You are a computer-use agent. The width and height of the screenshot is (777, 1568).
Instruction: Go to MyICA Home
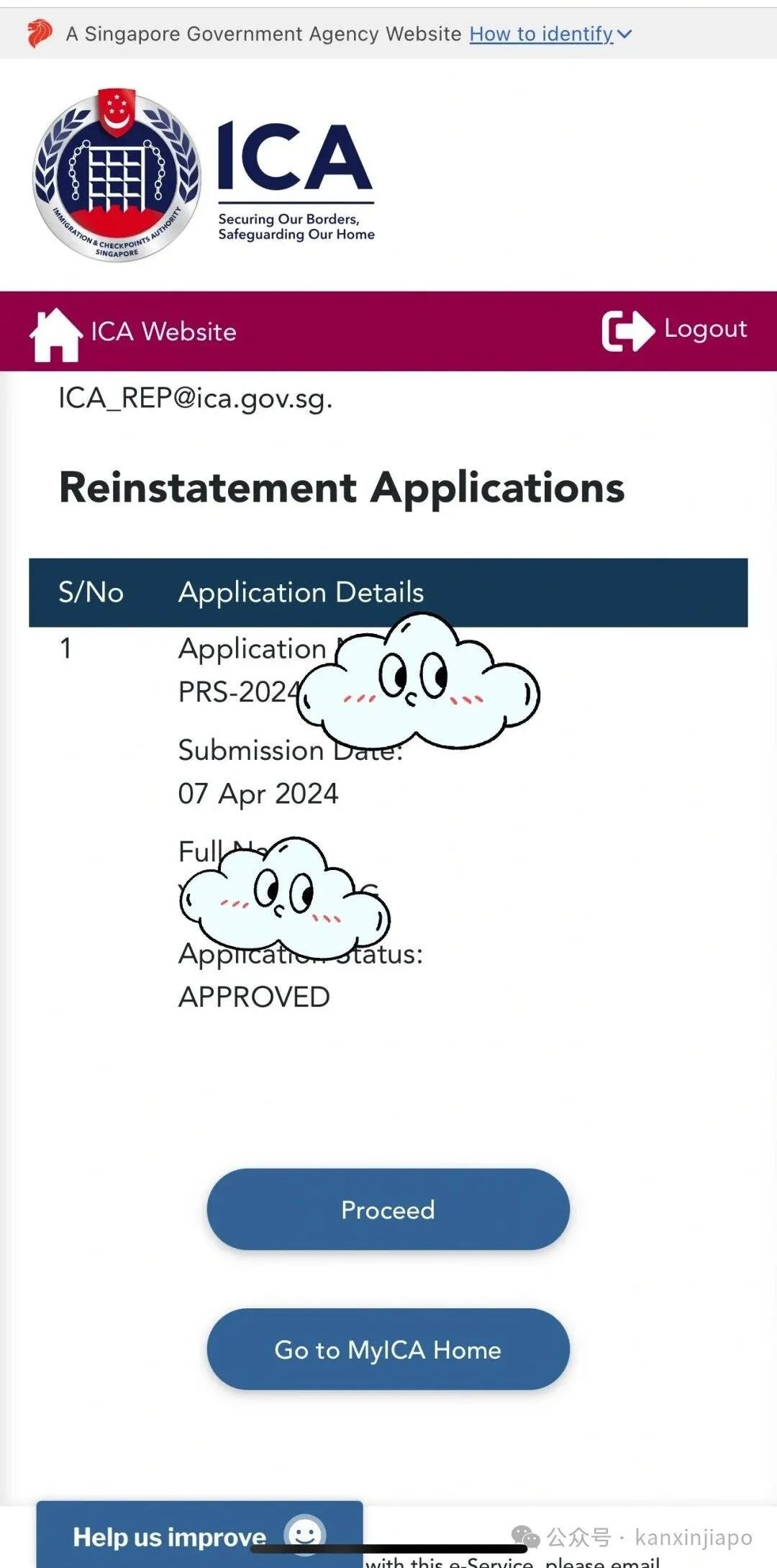click(x=388, y=1349)
